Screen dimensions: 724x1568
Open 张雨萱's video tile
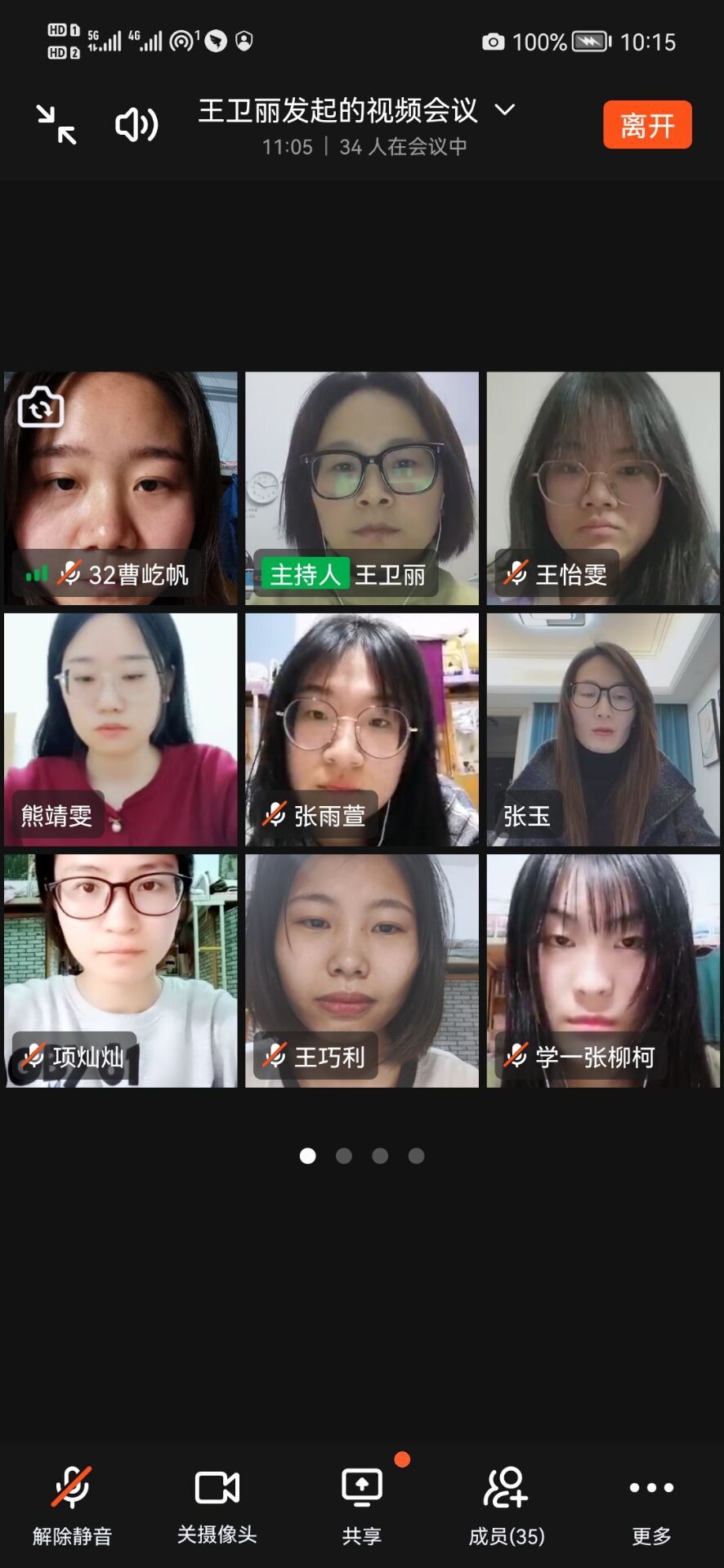pos(362,729)
